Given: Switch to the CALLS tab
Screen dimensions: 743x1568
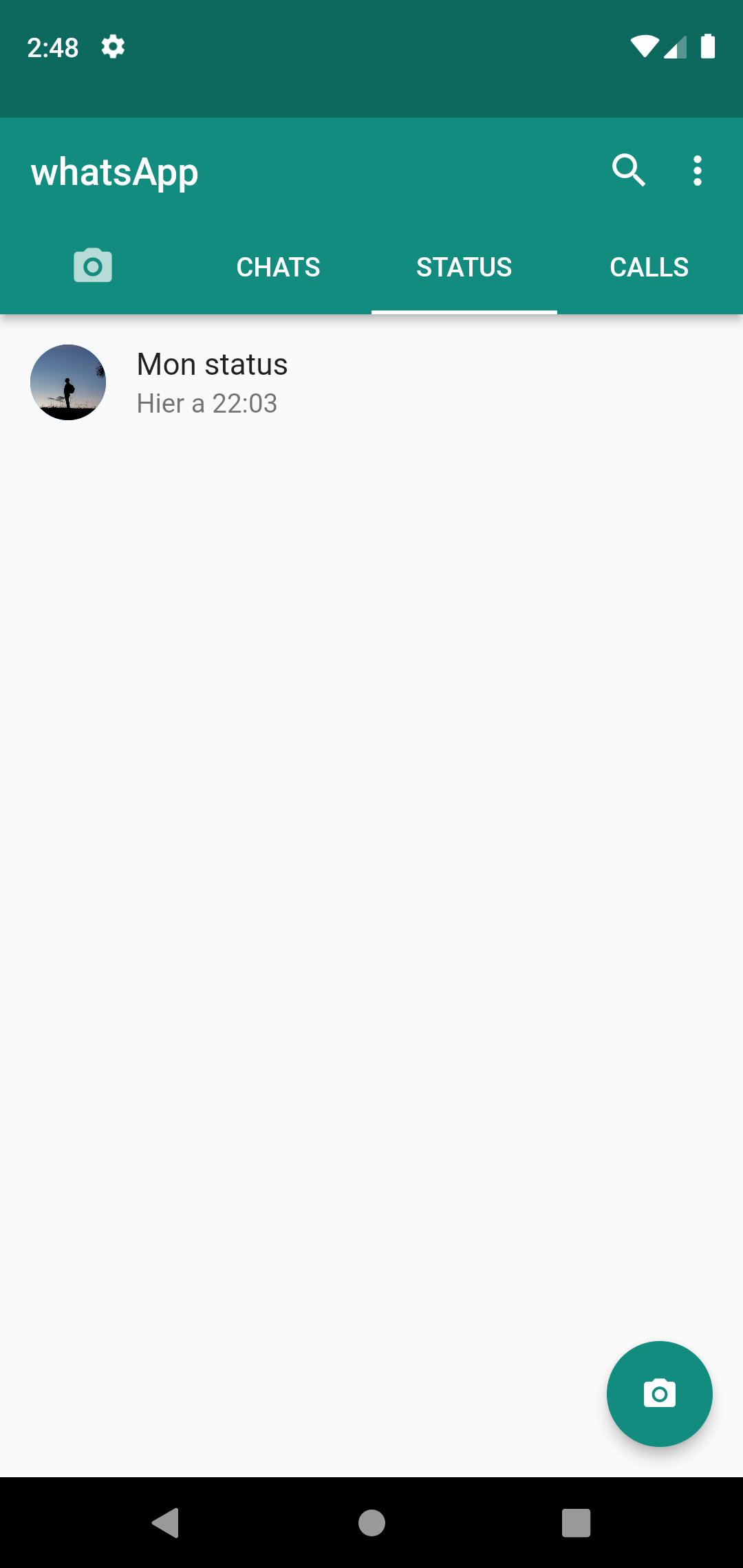Looking at the screenshot, I should click(x=649, y=266).
